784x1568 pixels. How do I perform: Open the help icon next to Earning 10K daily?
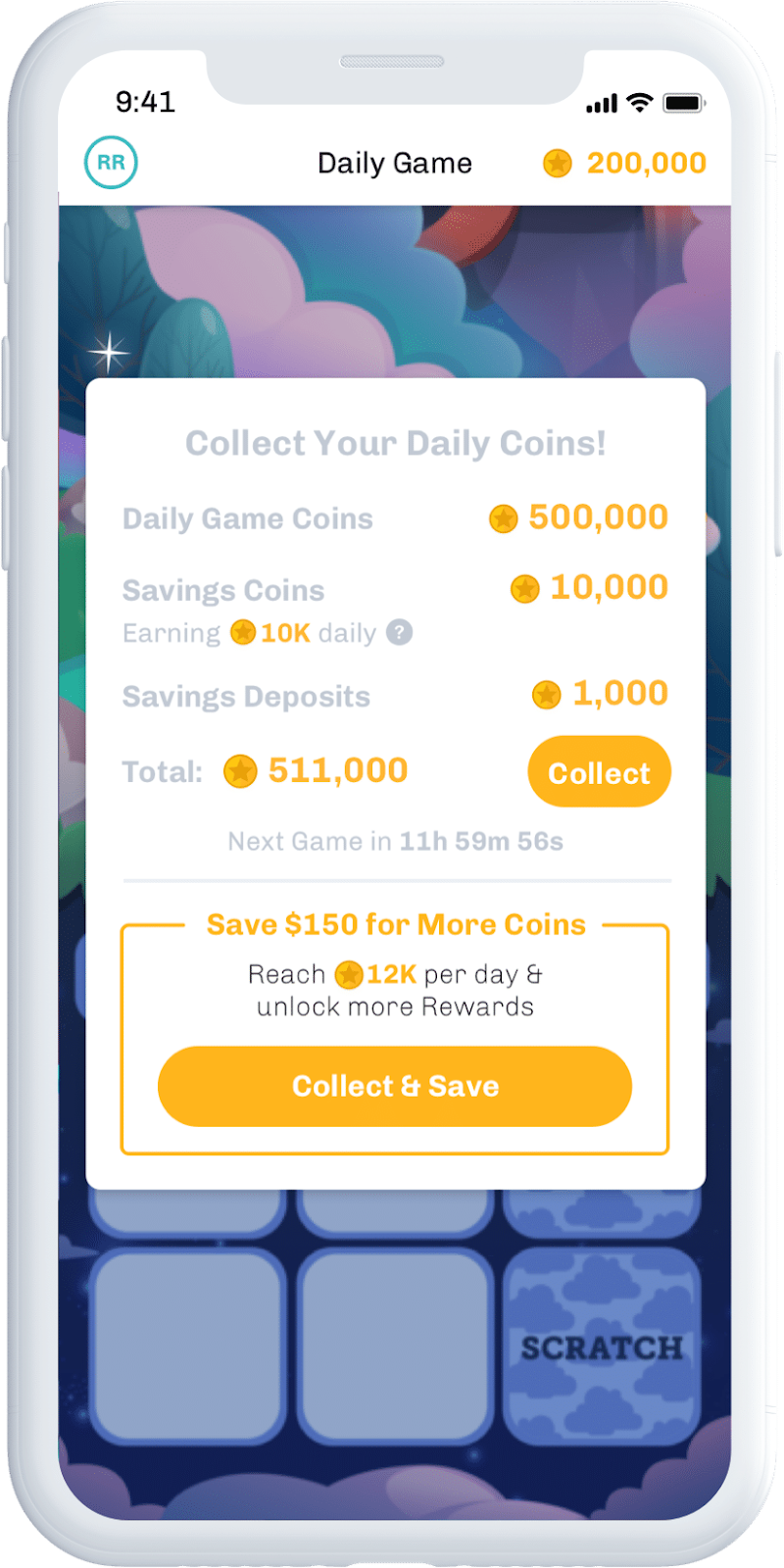399,633
